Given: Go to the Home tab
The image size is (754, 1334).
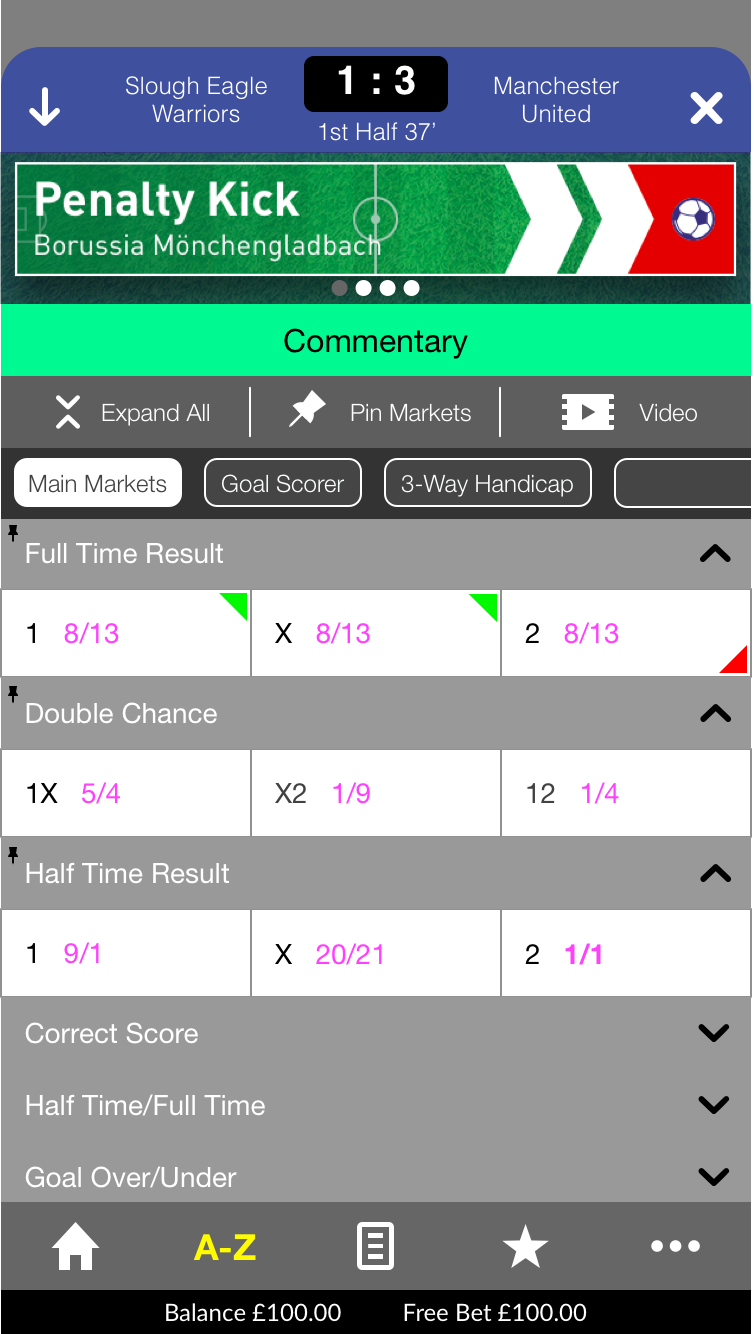Looking at the screenshot, I should click(x=76, y=1247).
